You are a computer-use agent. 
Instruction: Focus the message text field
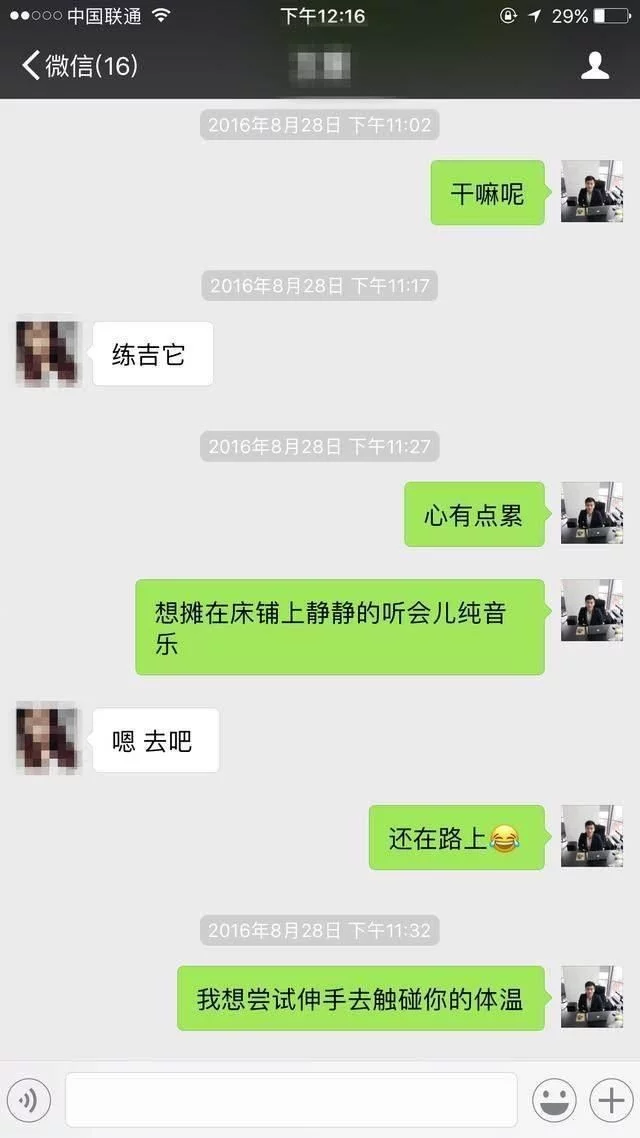point(291,1100)
